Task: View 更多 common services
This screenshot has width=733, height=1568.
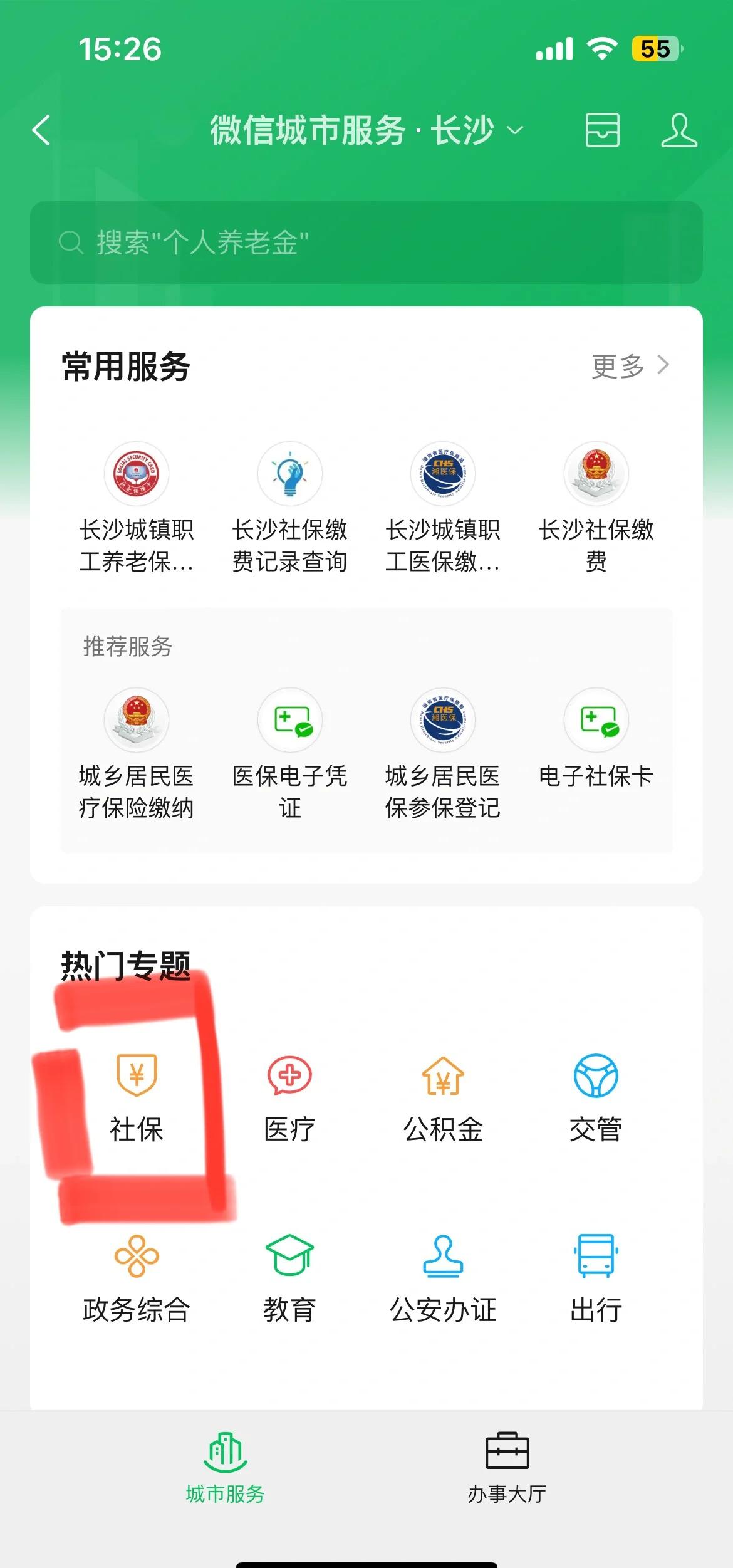Action: coord(630,366)
